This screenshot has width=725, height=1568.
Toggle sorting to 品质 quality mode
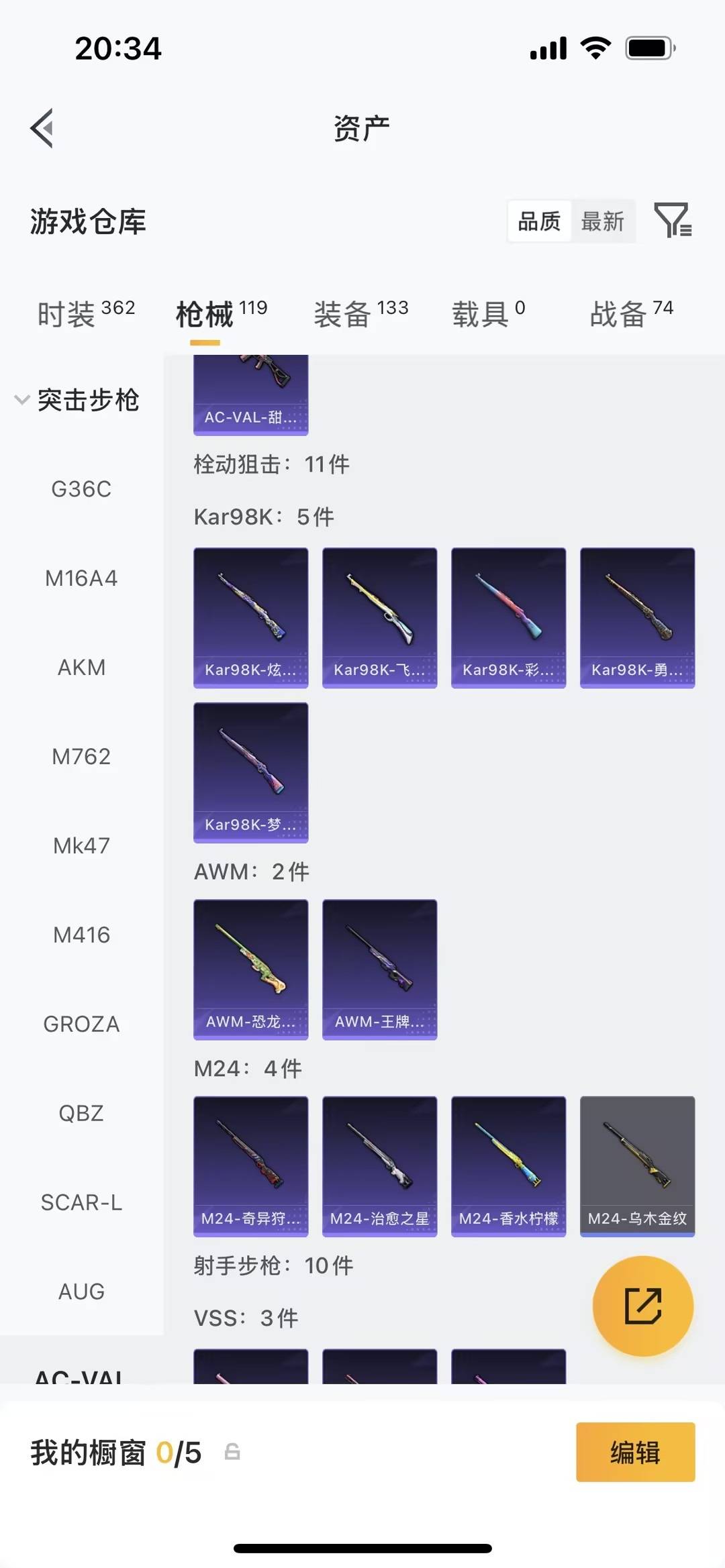(537, 221)
